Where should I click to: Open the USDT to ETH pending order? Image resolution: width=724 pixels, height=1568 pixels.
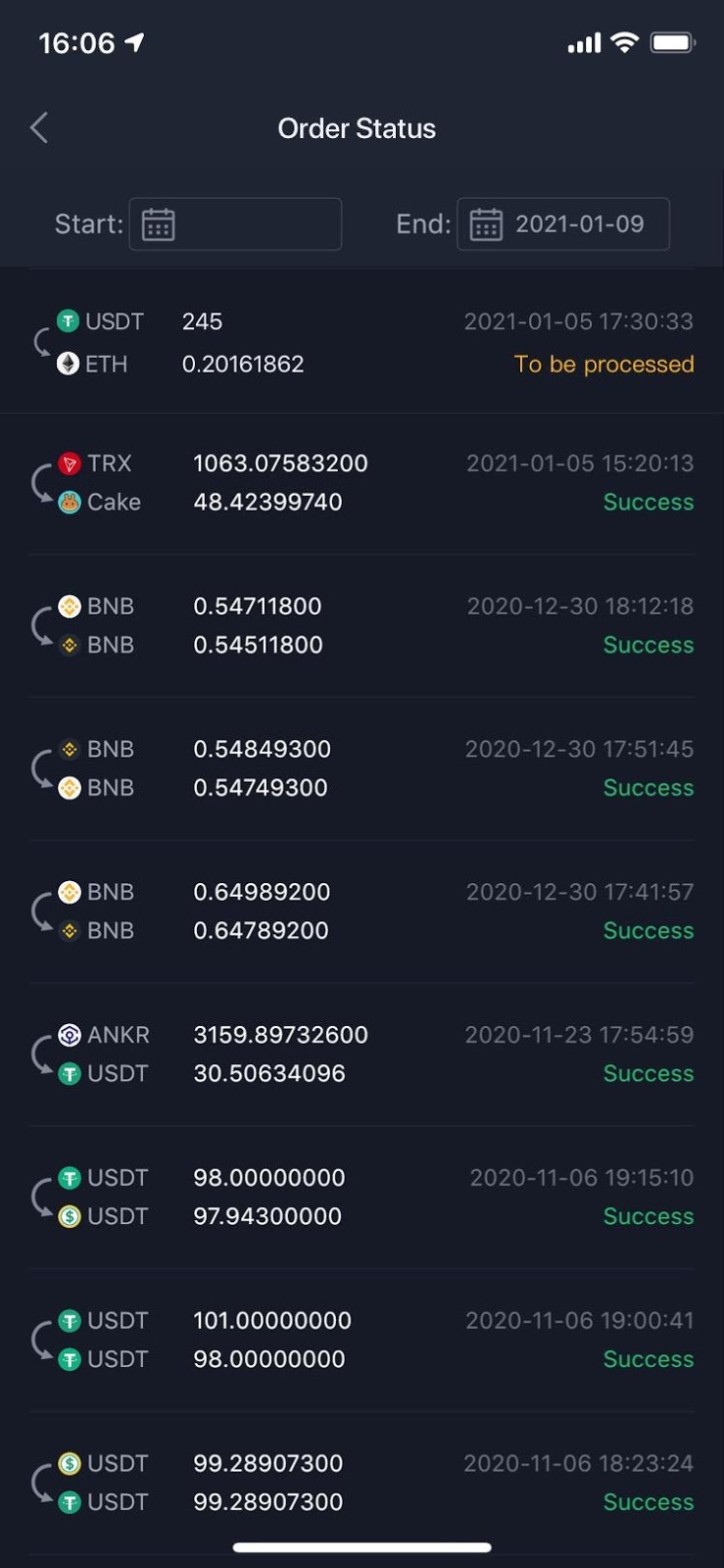click(x=362, y=342)
